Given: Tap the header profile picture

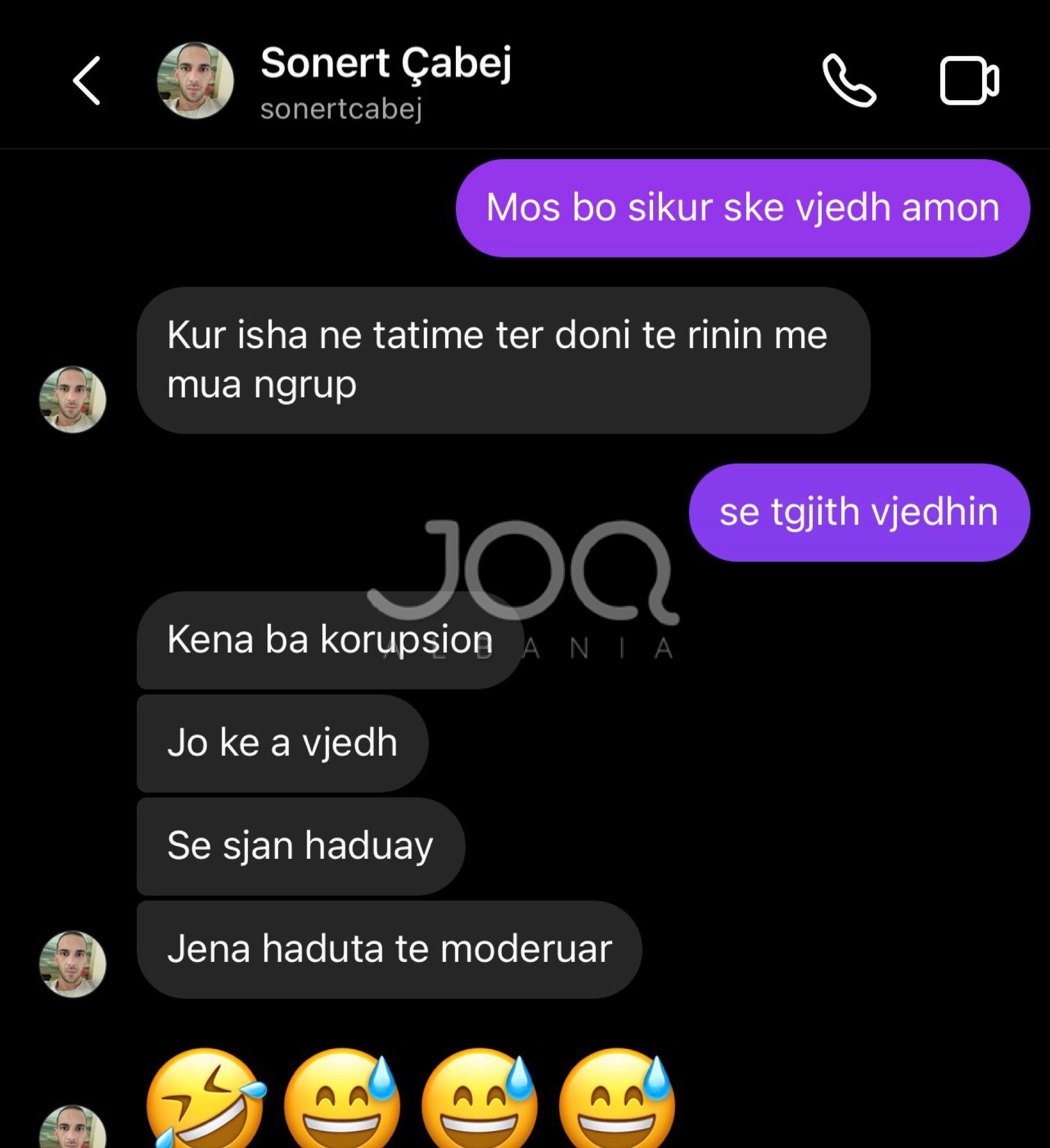Looking at the screenshot, I should click(195, 81).
